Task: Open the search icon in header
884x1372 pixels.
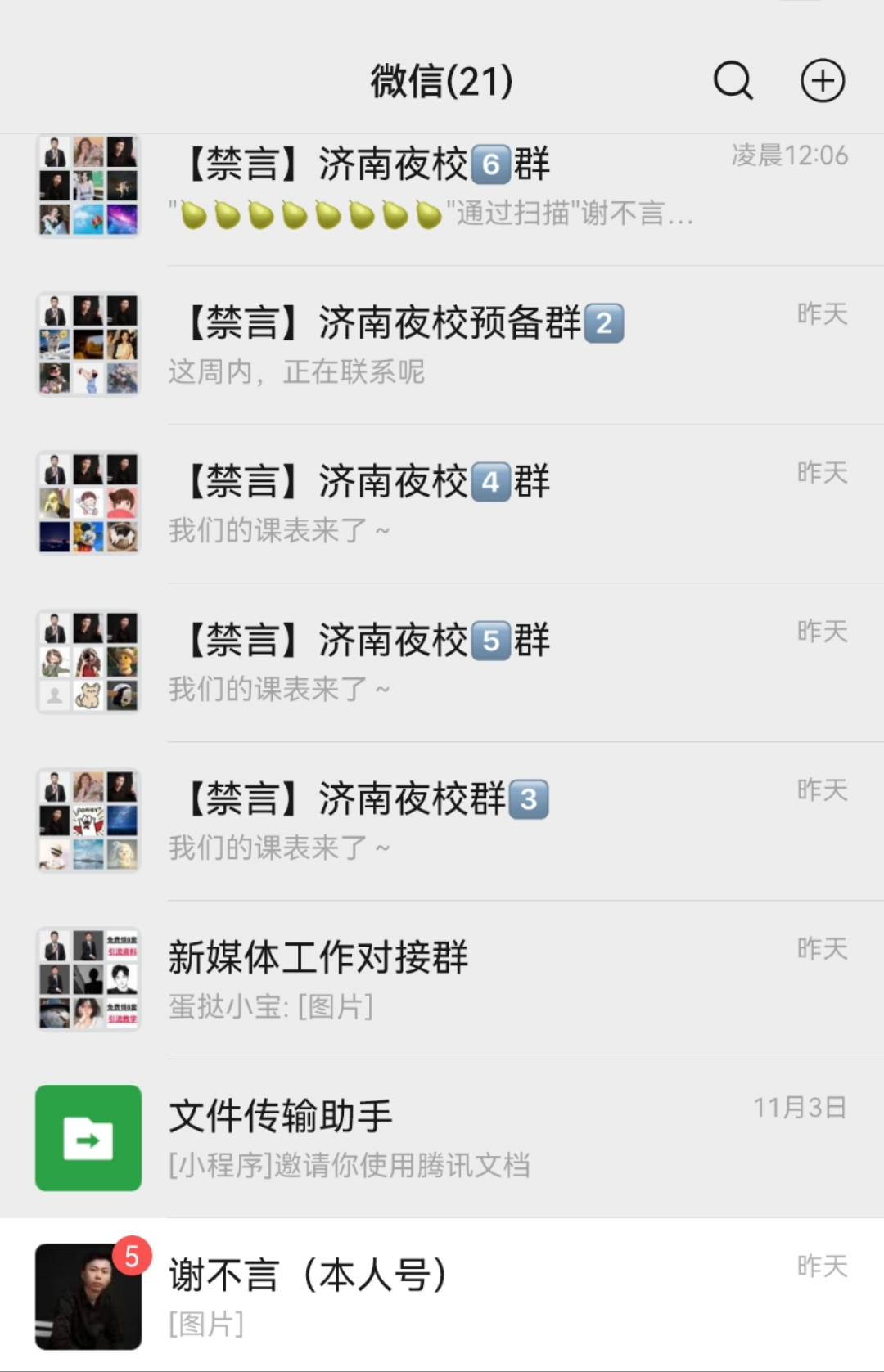Action: 733,80
